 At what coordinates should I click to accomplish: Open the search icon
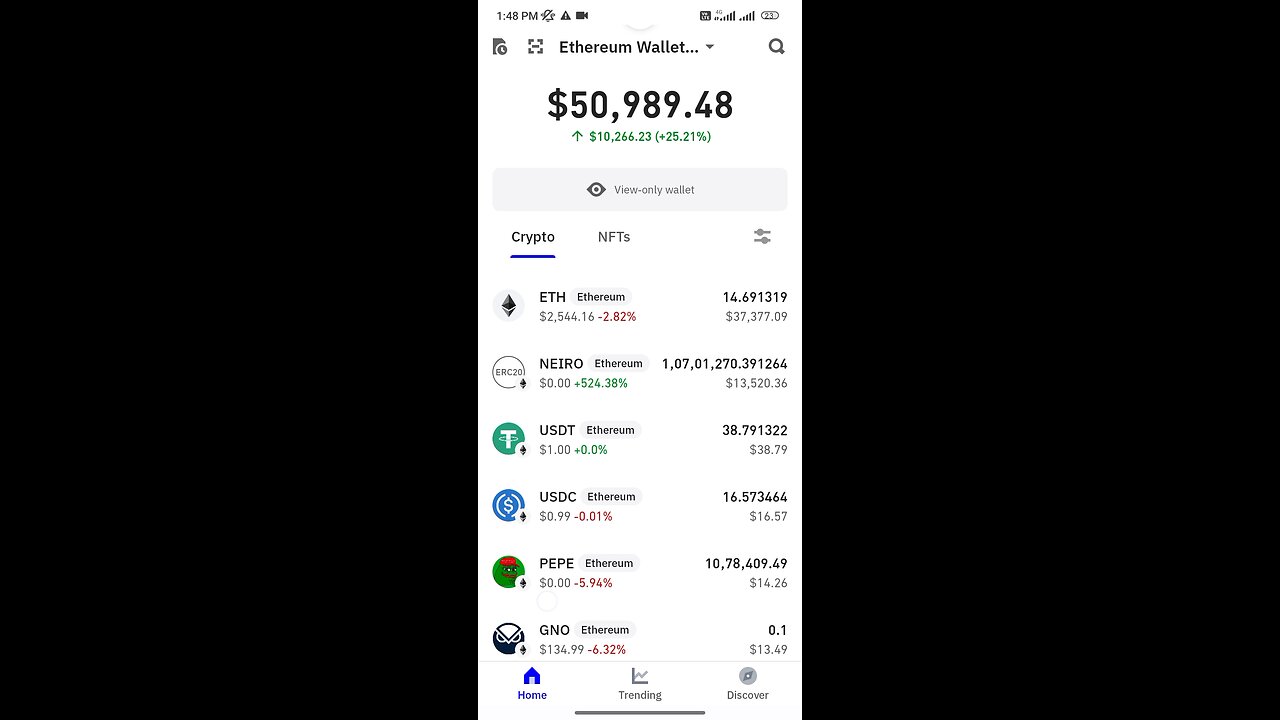point(776,46)
